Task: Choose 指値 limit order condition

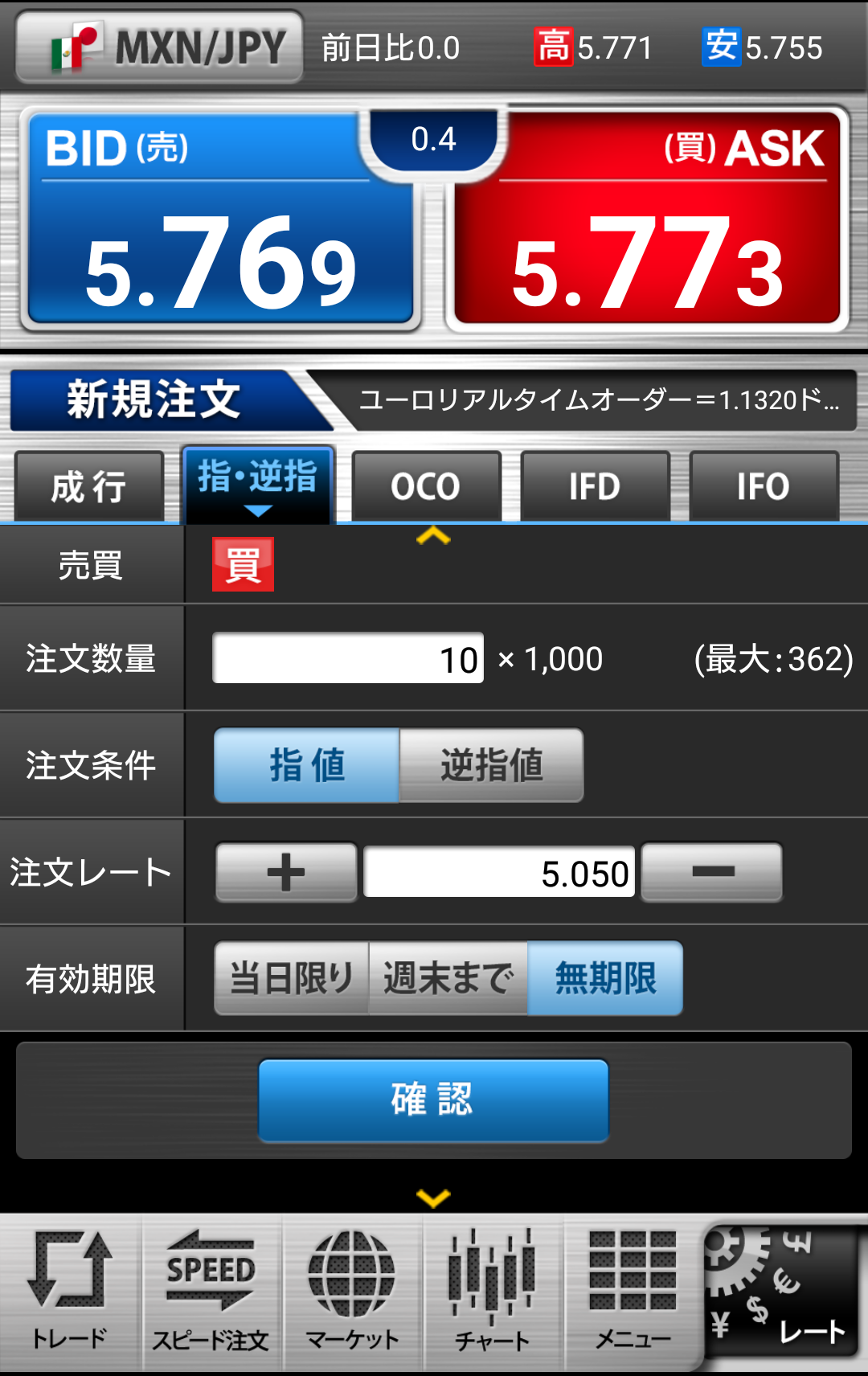Action: (x=307, y=765)
